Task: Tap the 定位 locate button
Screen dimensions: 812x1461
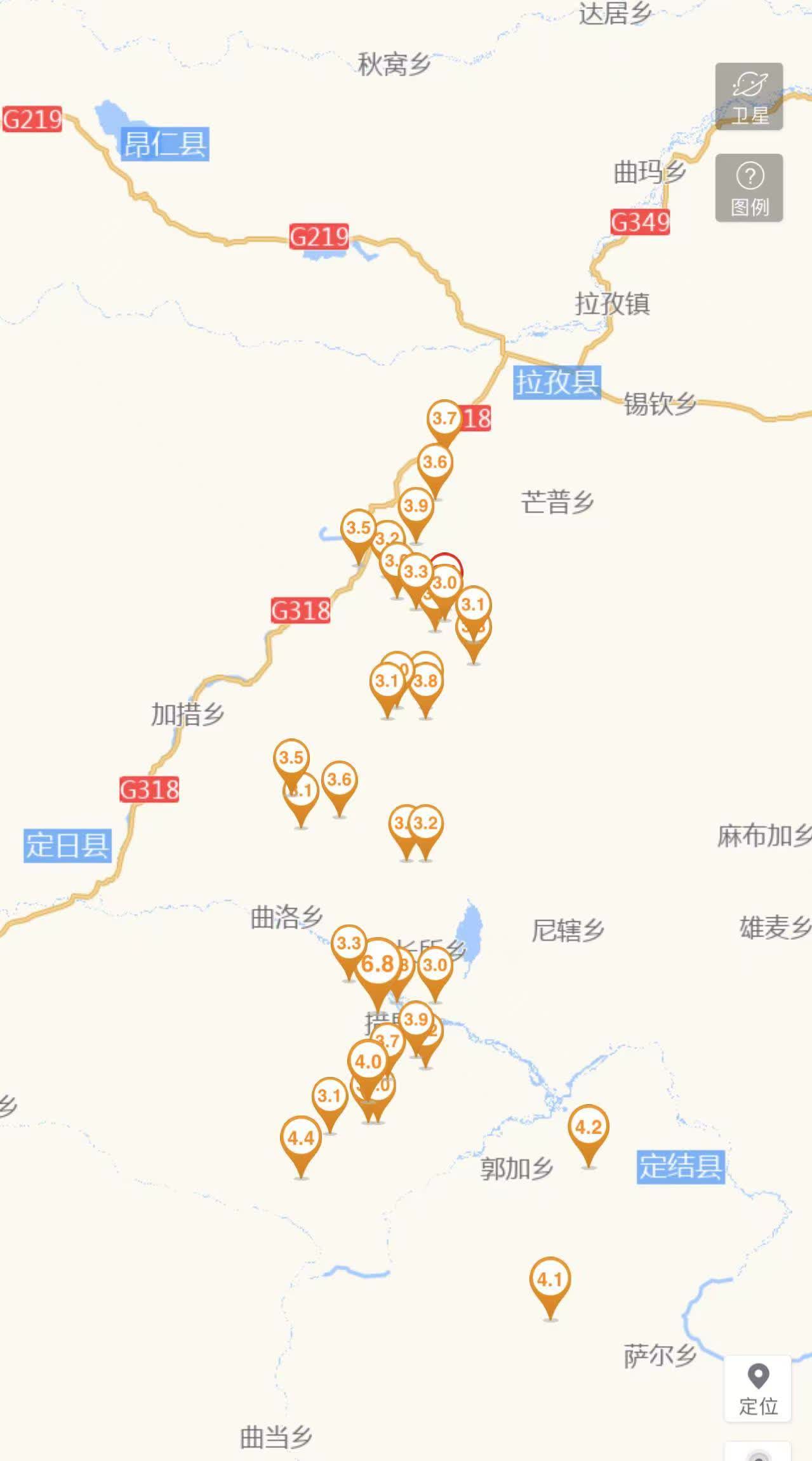Action: (x=757, y=1387)
